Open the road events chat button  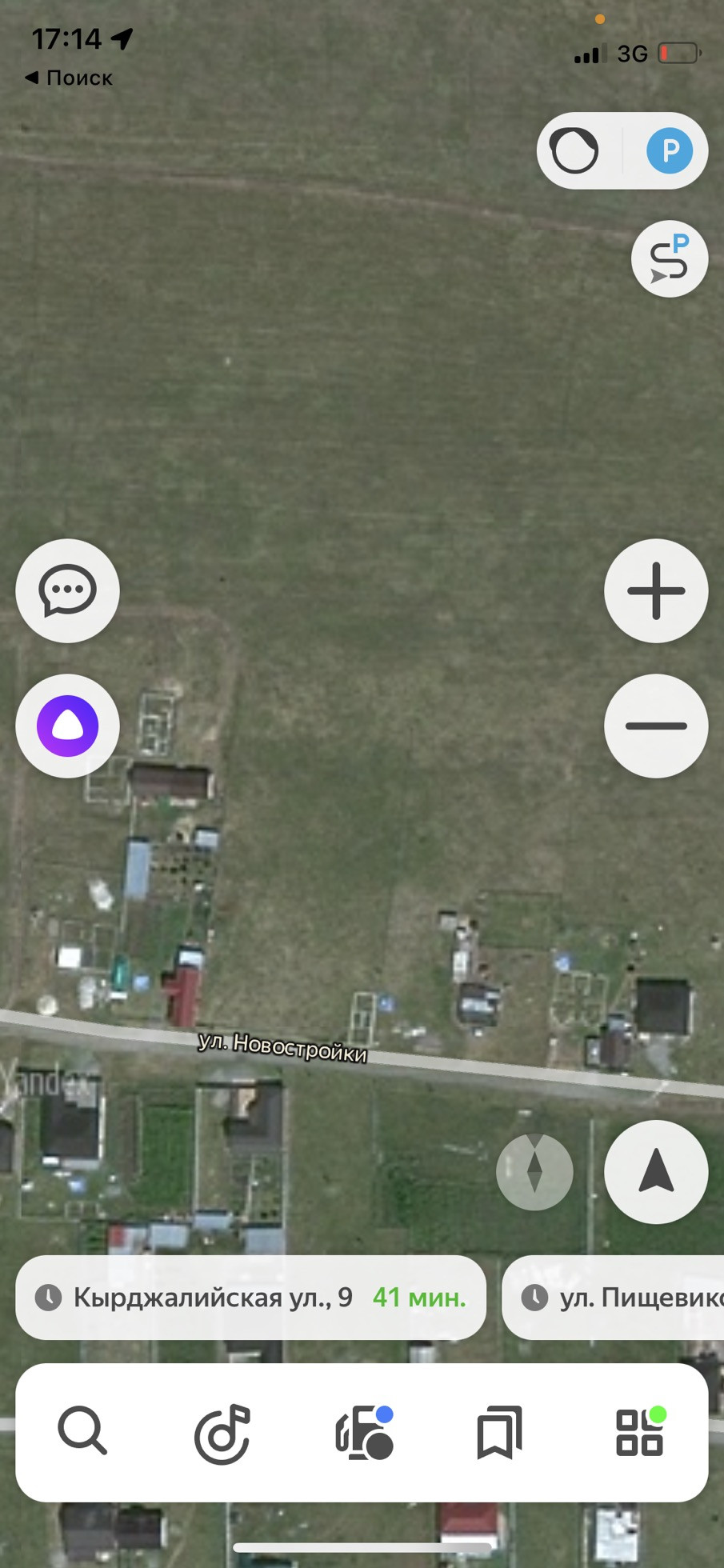(x=67, y=590)
